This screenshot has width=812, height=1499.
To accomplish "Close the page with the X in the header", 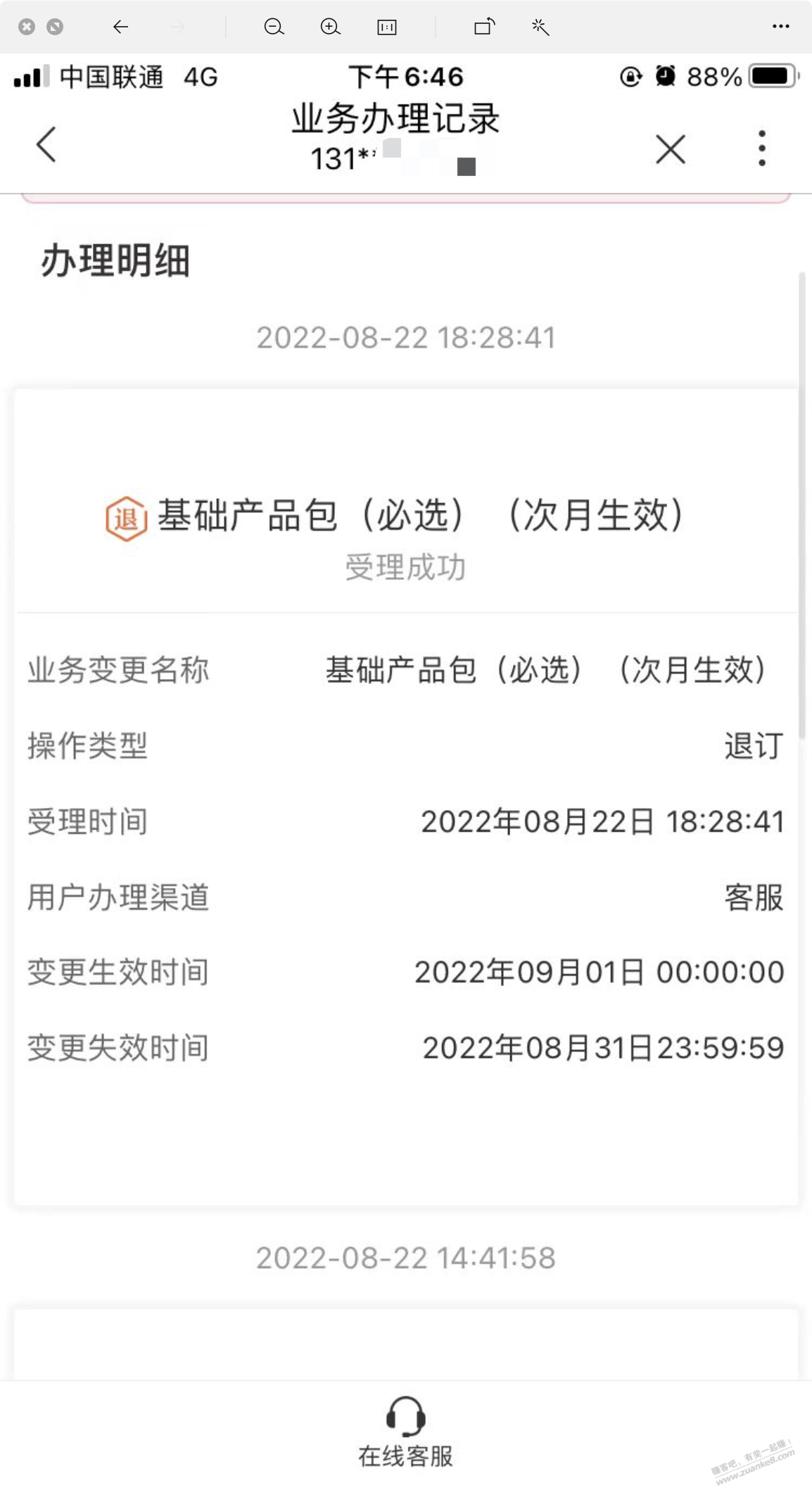I will click(671, 148).
